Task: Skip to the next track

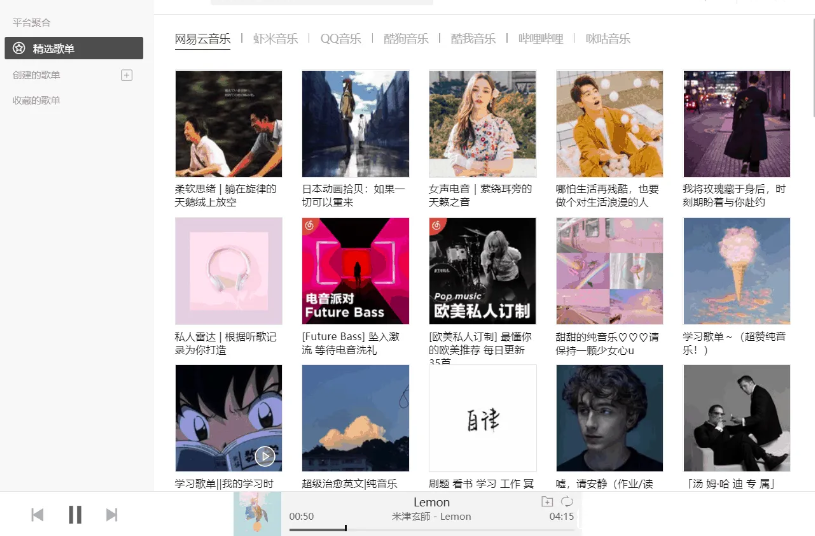Action: 112,514
